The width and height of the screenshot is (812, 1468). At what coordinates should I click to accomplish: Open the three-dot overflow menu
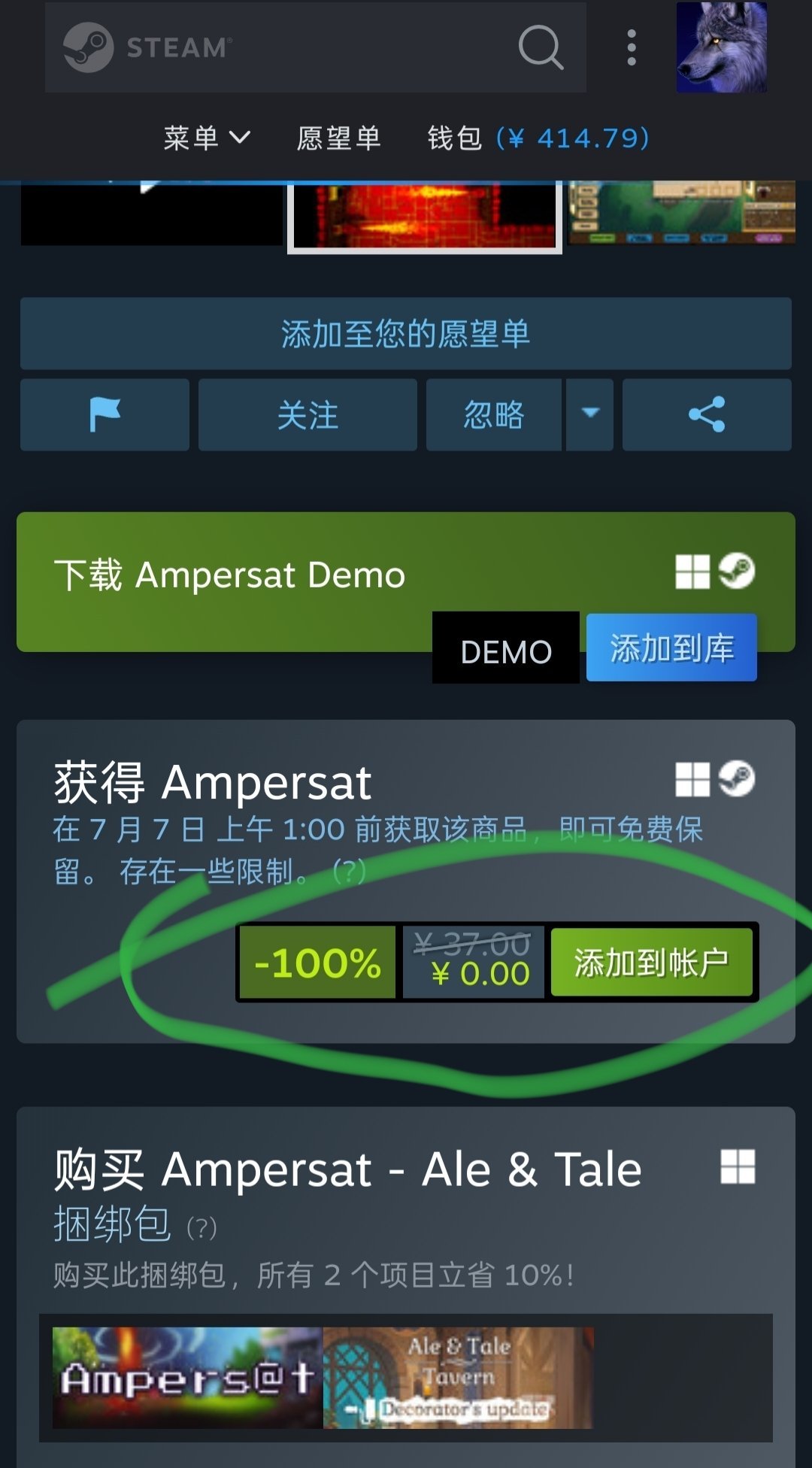click(632, 48)
